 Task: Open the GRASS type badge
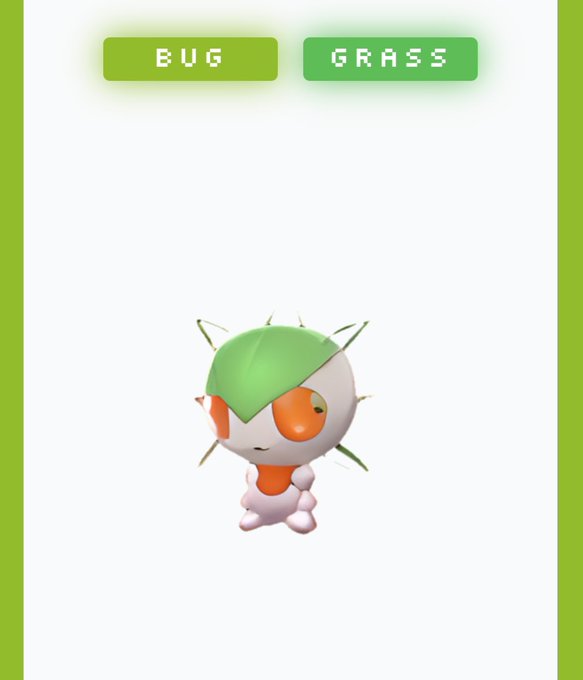click(x=390, y=59)
